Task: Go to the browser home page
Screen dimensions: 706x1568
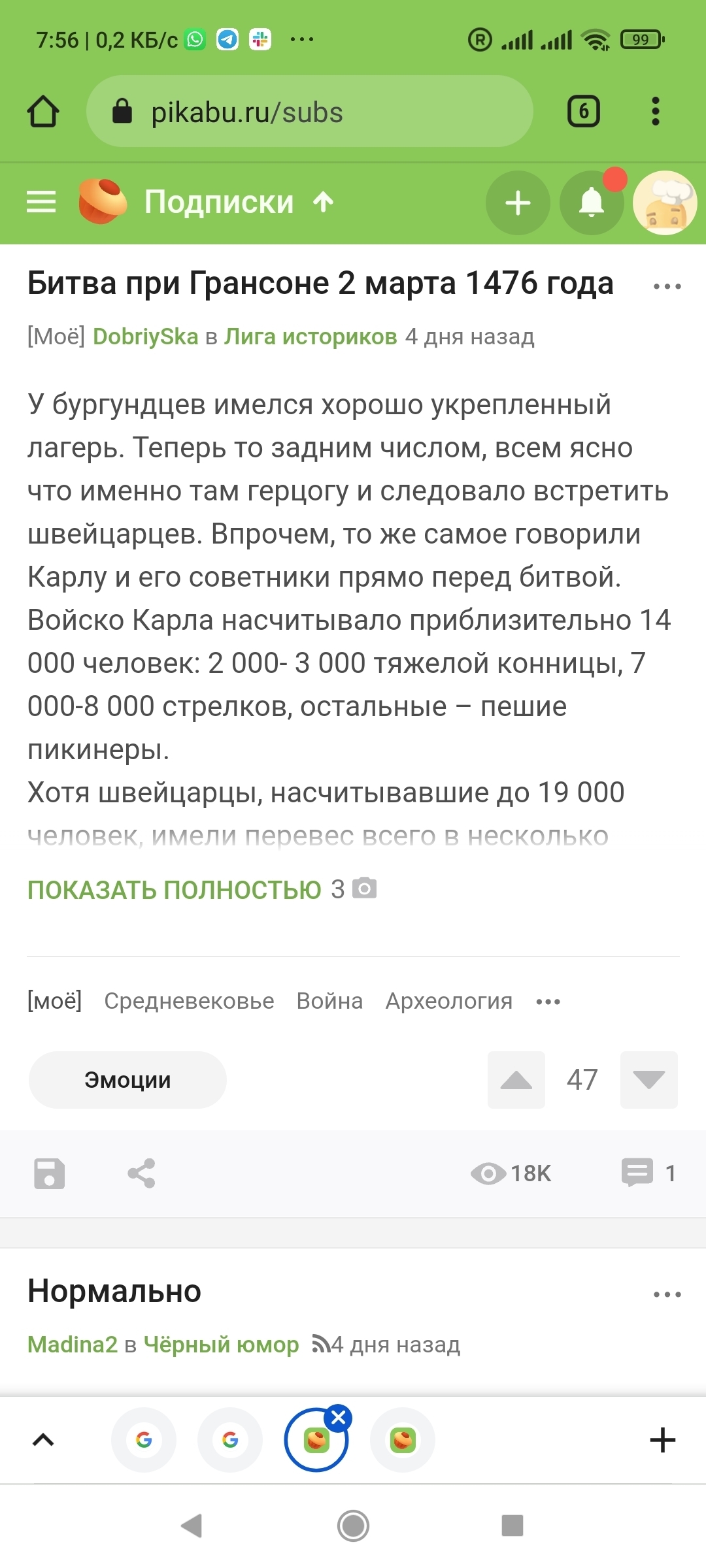Action: pos(43,112)
